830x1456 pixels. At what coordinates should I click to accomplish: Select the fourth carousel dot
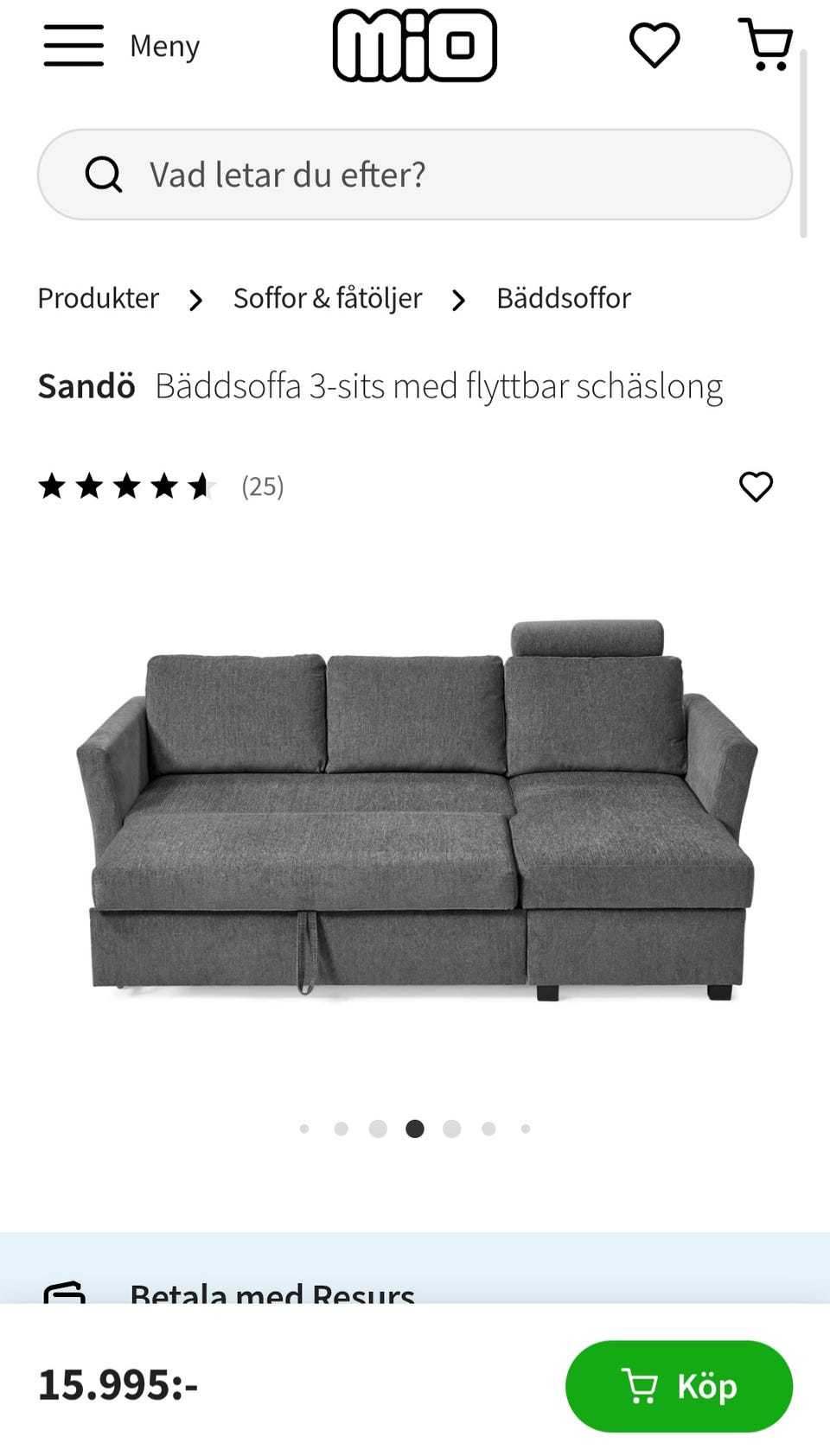(415, 1129)
